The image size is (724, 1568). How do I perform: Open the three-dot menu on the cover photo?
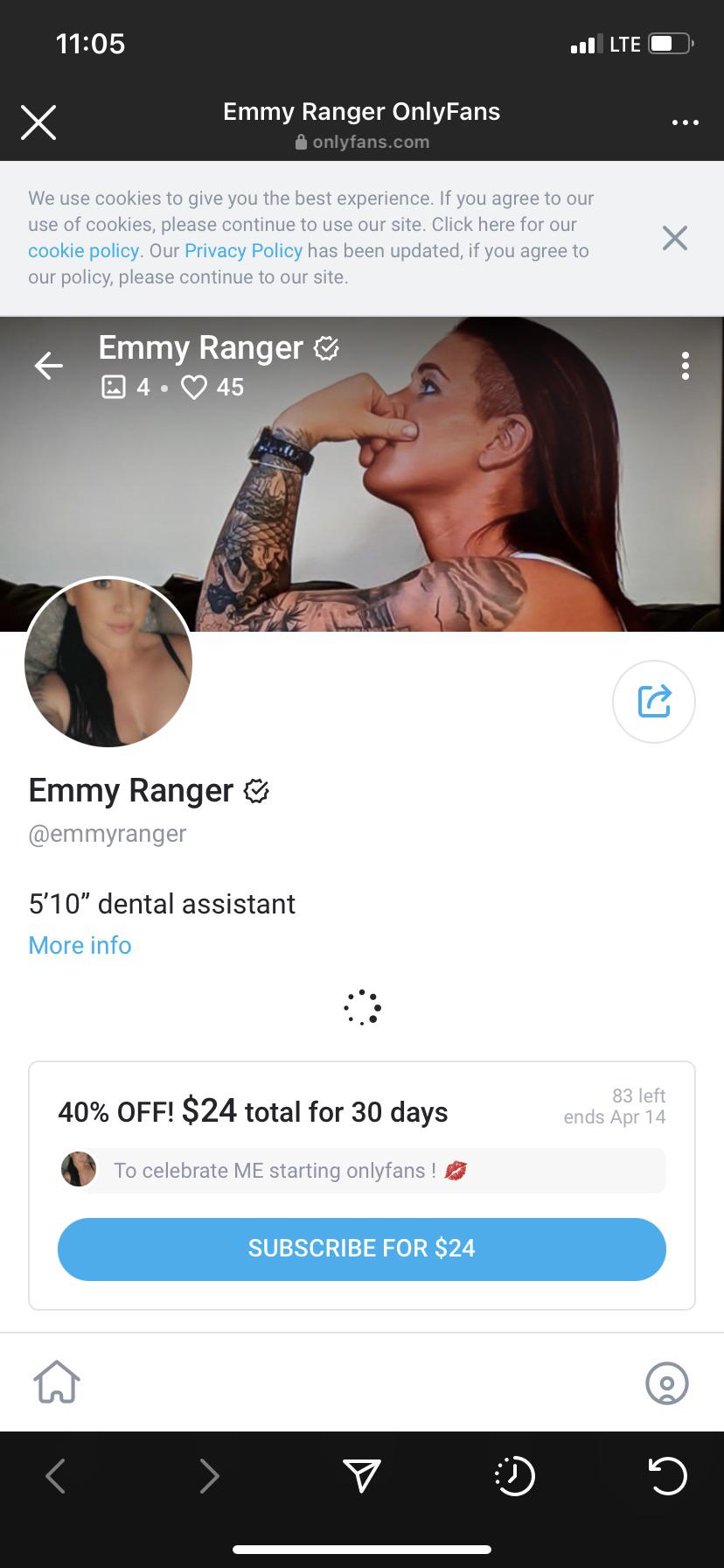pyautogui.click(x=686, y=366)
